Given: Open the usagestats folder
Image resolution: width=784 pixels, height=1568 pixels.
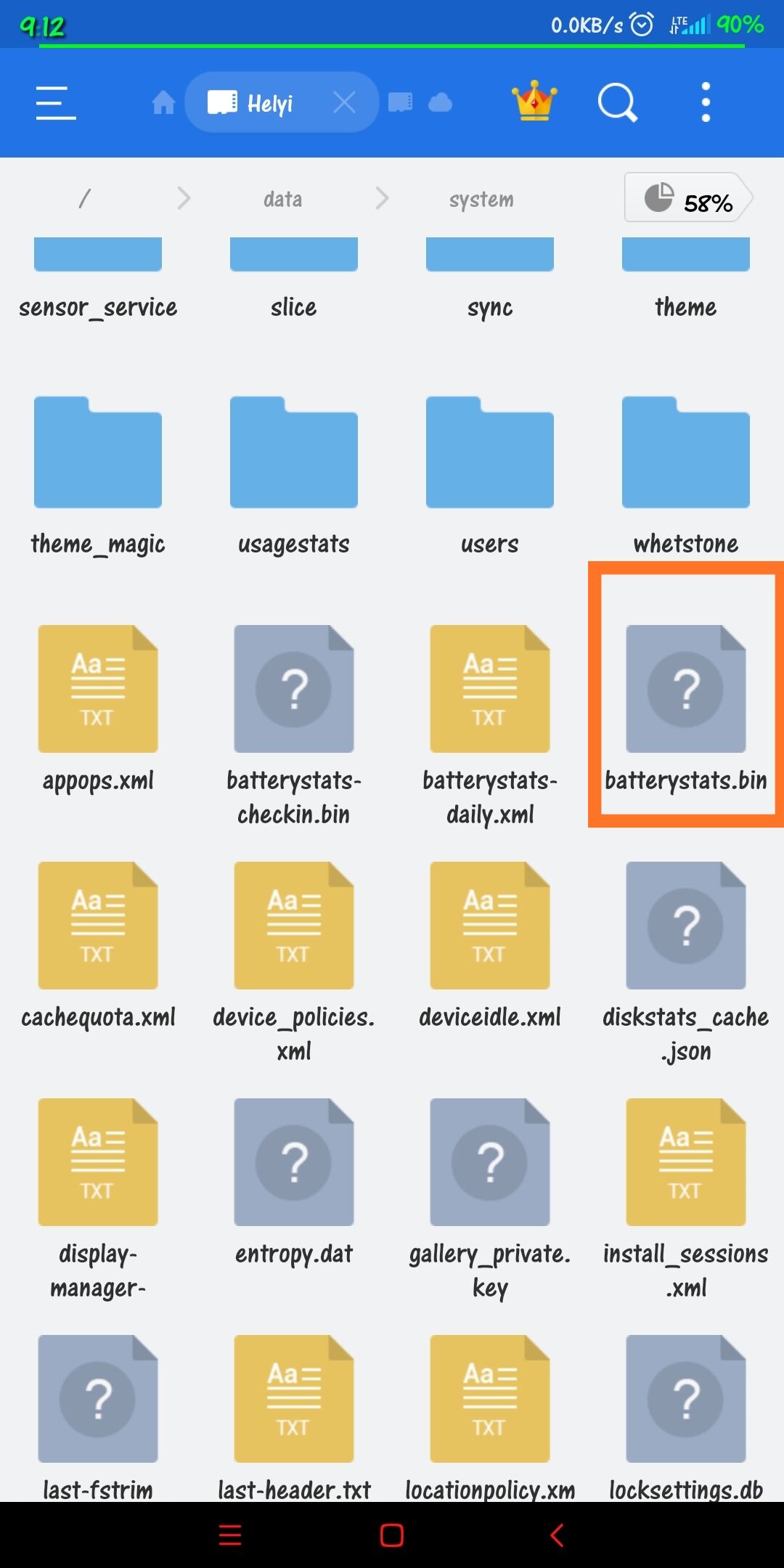Looking at the screenshot, I should tap(294, 454).
